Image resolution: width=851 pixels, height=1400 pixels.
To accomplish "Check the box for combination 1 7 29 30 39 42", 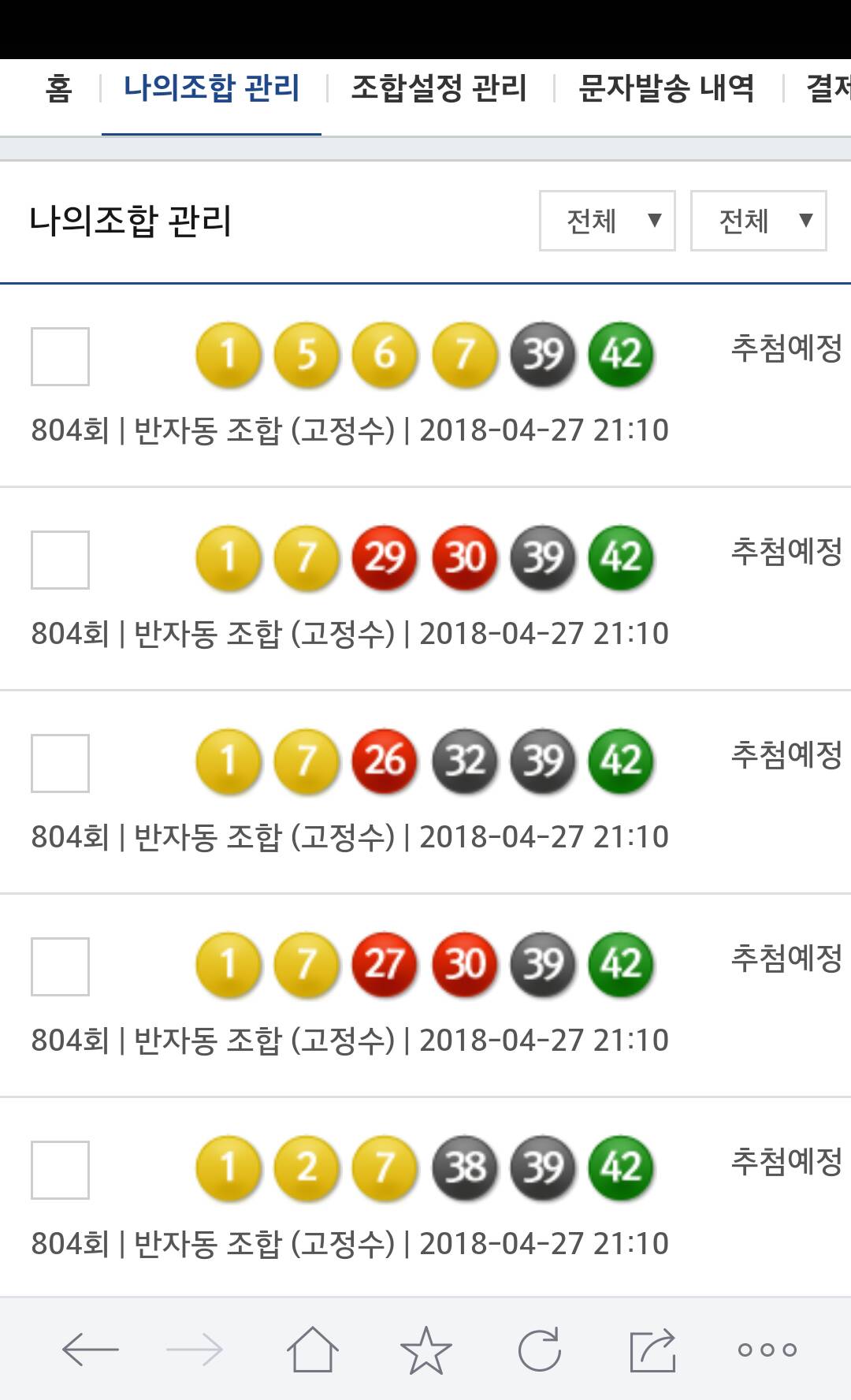I will pos(60,560).
